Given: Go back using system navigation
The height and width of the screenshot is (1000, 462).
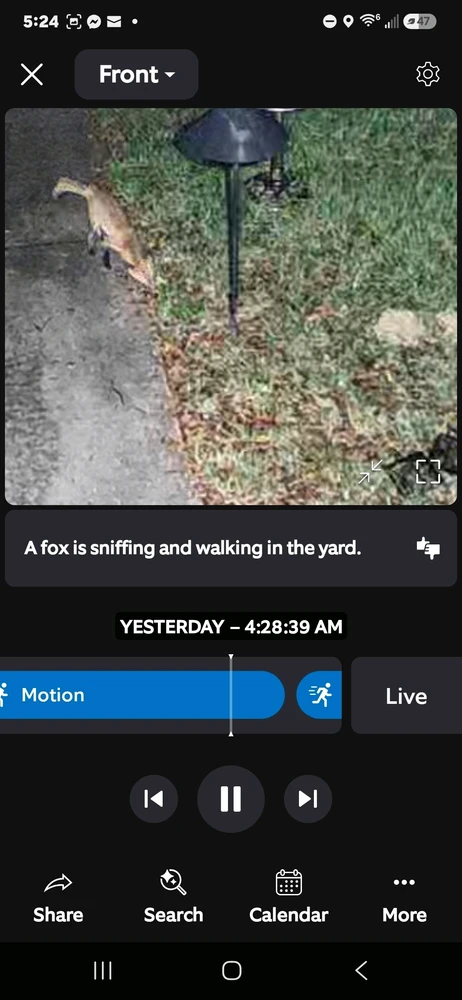Looking at the screenshot, I should point(361,970).
